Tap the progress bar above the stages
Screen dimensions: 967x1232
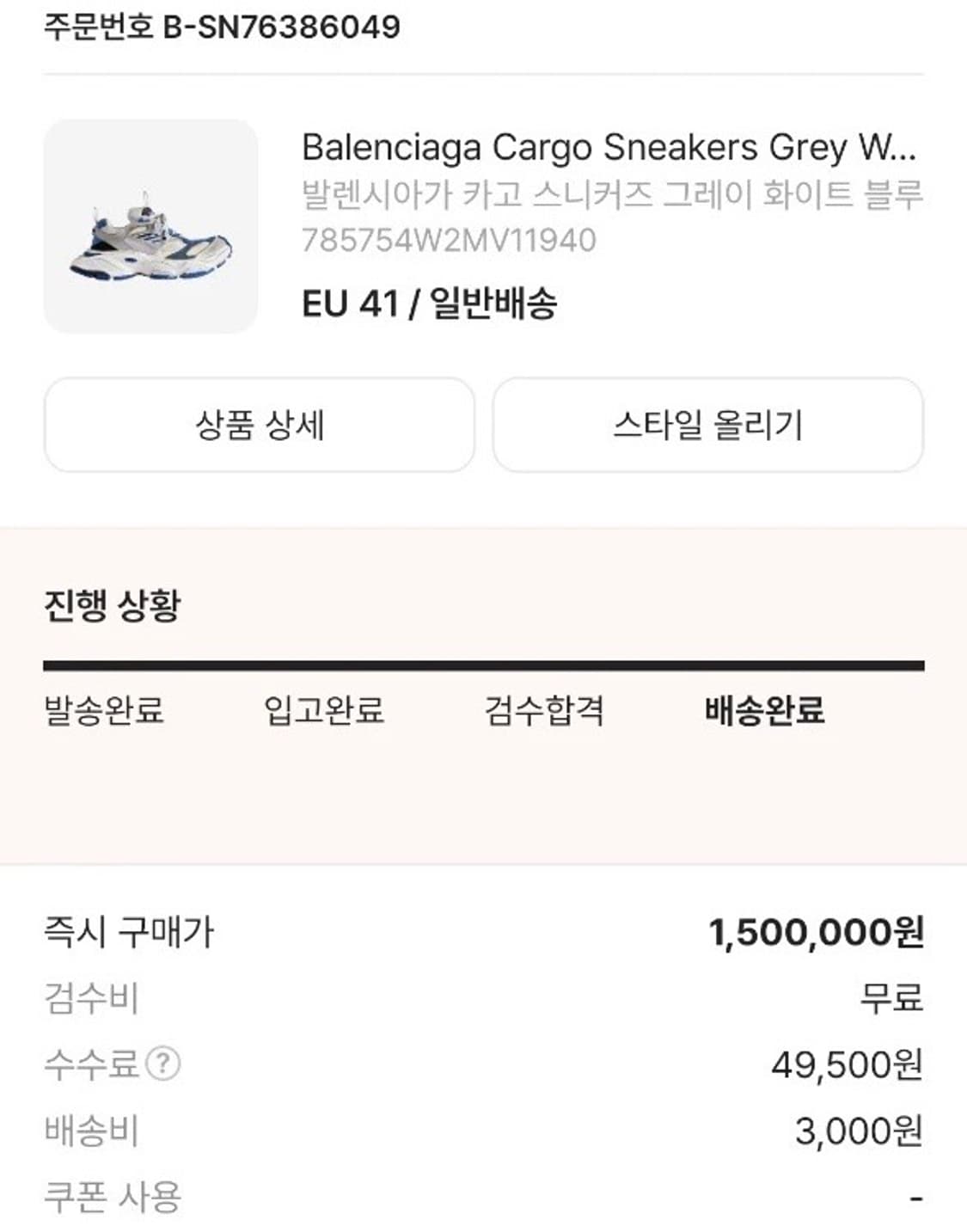[x=484, y=664]
